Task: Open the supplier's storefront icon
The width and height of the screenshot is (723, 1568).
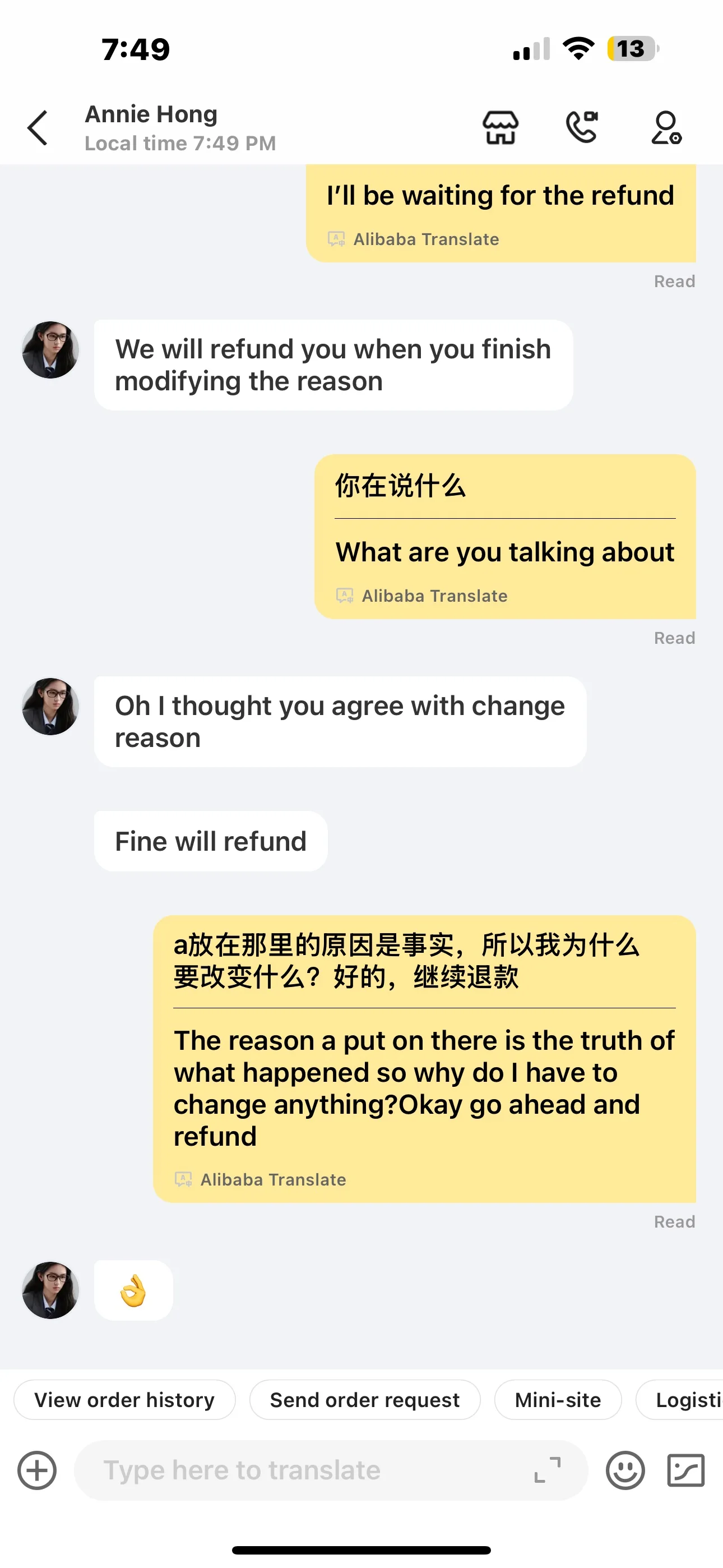Action: [x=500, y=128]
